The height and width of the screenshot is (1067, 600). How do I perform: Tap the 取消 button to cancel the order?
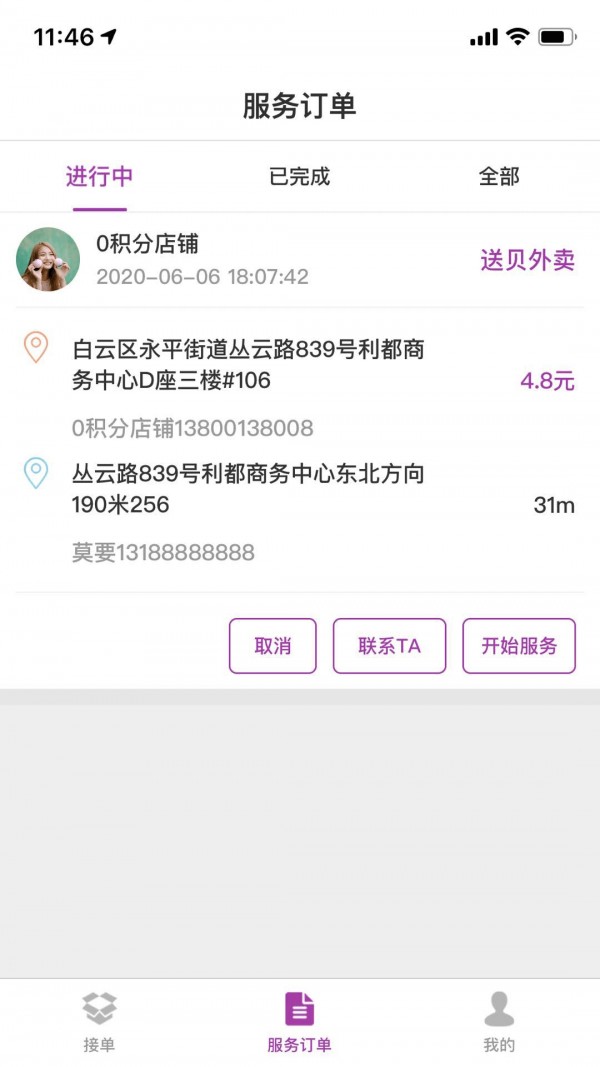272,646
